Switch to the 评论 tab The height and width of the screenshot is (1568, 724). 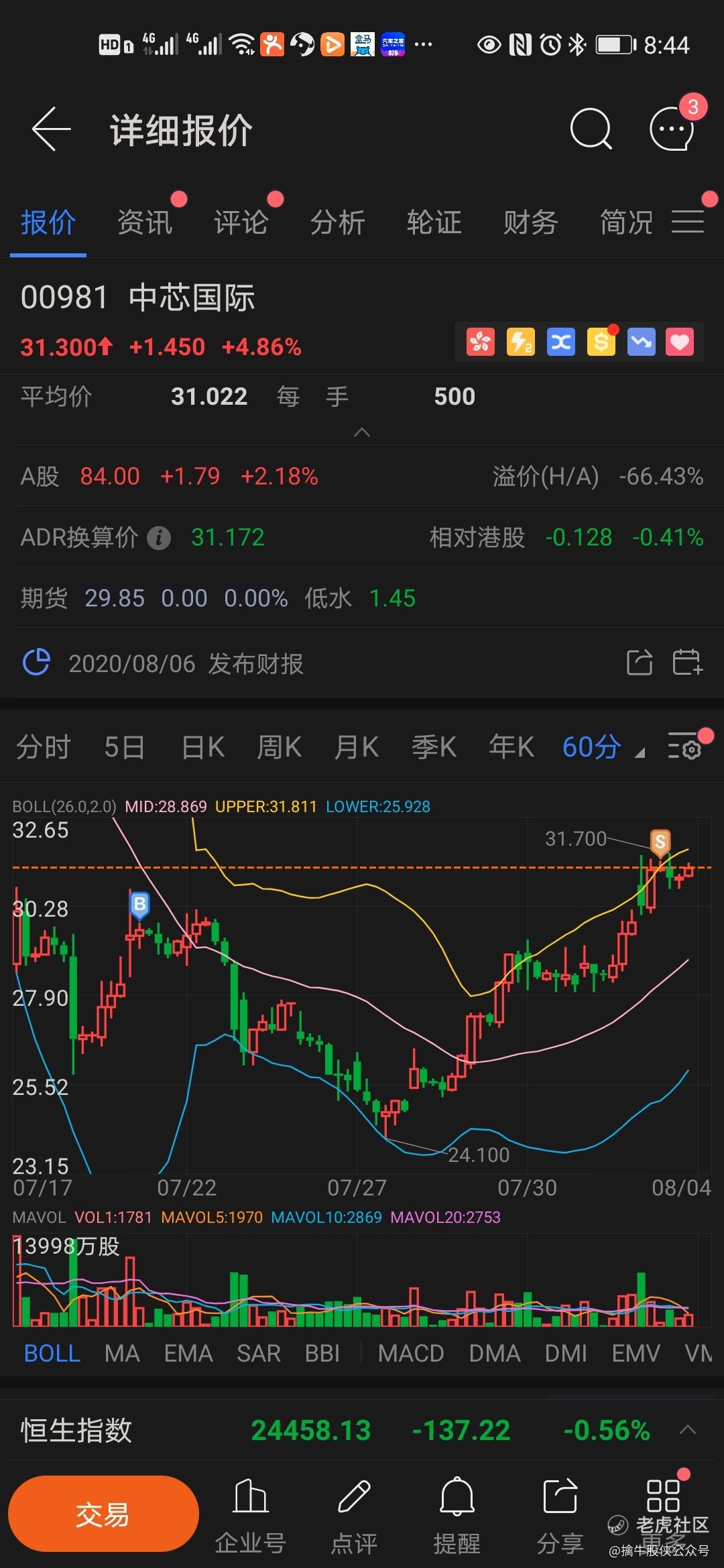tap(241, 222)
